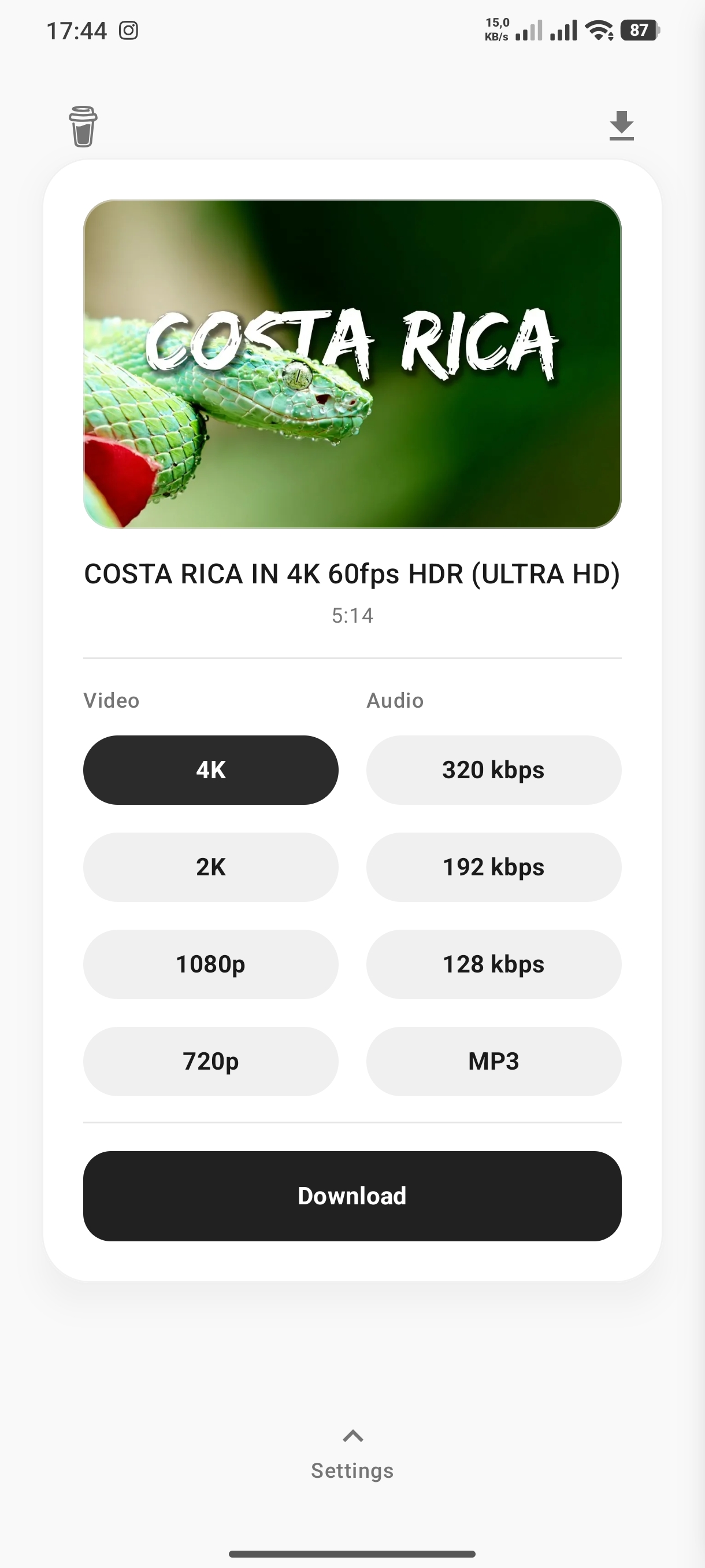Image resolution: width=705 pixels, height=1568 pixels.
Task: Tap the Wi-Fi indicator in the status bar
Action: pyautogui.click(x=600, y=31)
